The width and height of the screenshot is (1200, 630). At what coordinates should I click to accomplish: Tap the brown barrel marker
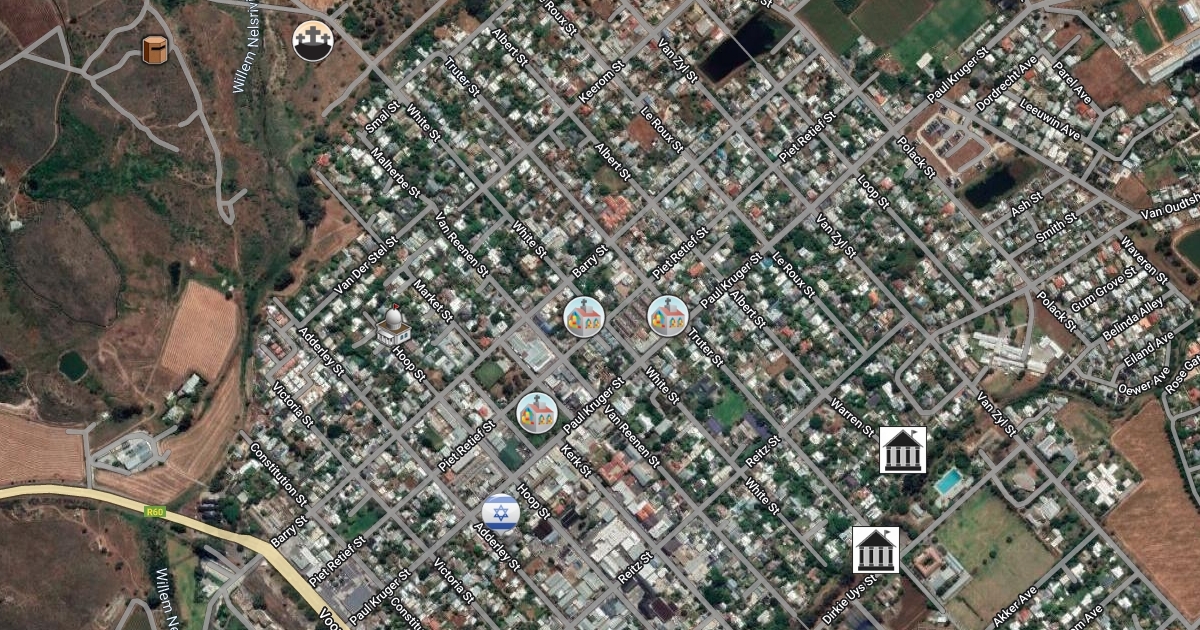click(x=154, y=49)
